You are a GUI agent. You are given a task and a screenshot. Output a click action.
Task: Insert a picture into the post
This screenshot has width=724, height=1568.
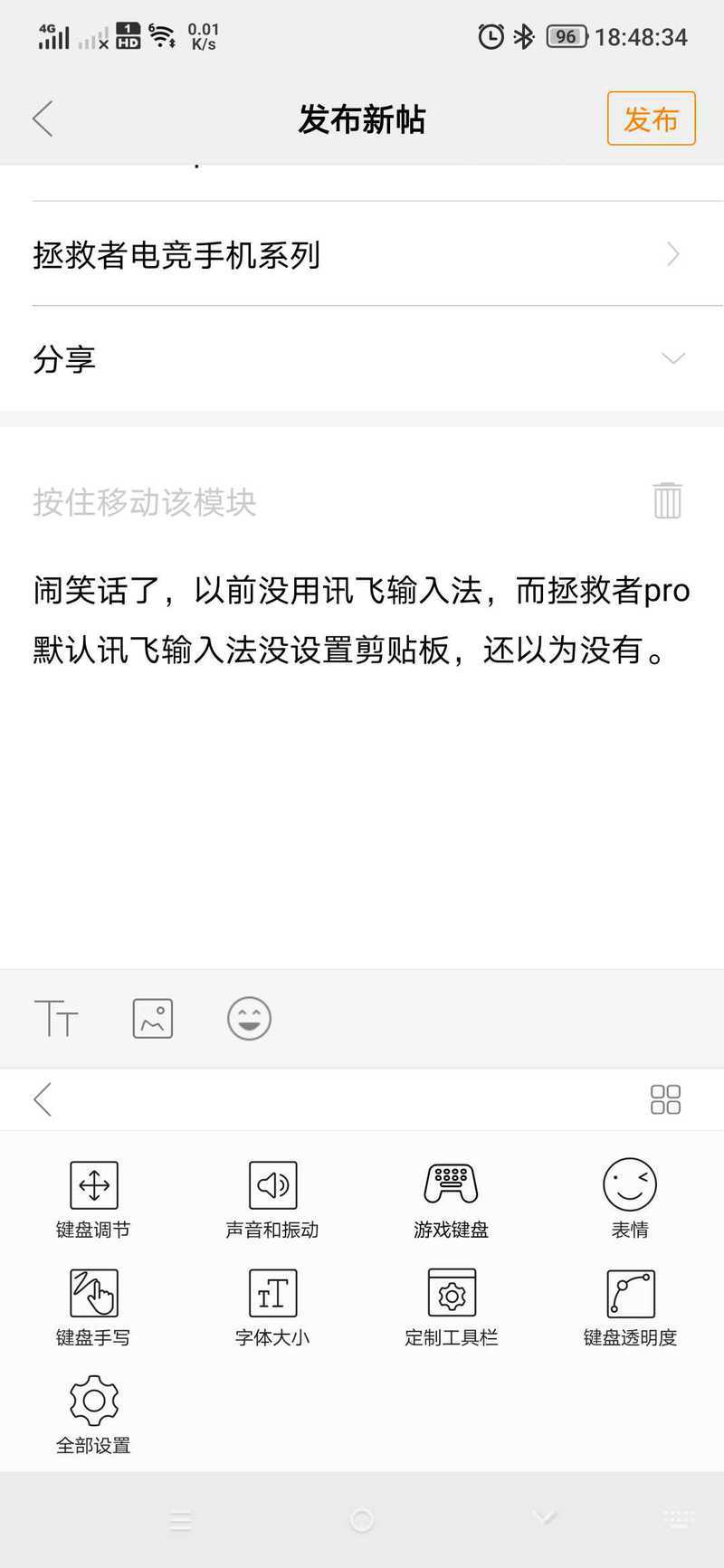(x=153, y=1019)
